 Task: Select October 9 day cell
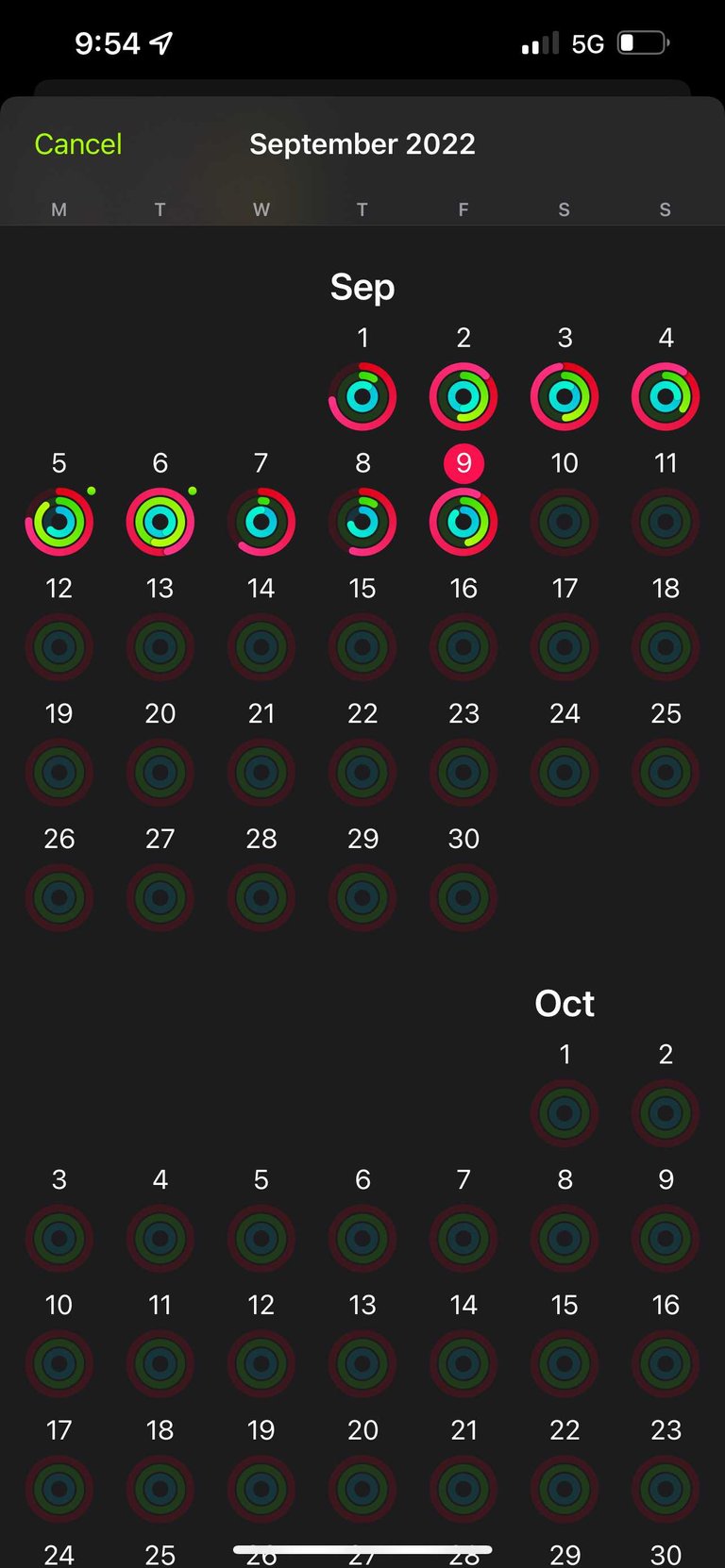click(x=666, y=1239)
